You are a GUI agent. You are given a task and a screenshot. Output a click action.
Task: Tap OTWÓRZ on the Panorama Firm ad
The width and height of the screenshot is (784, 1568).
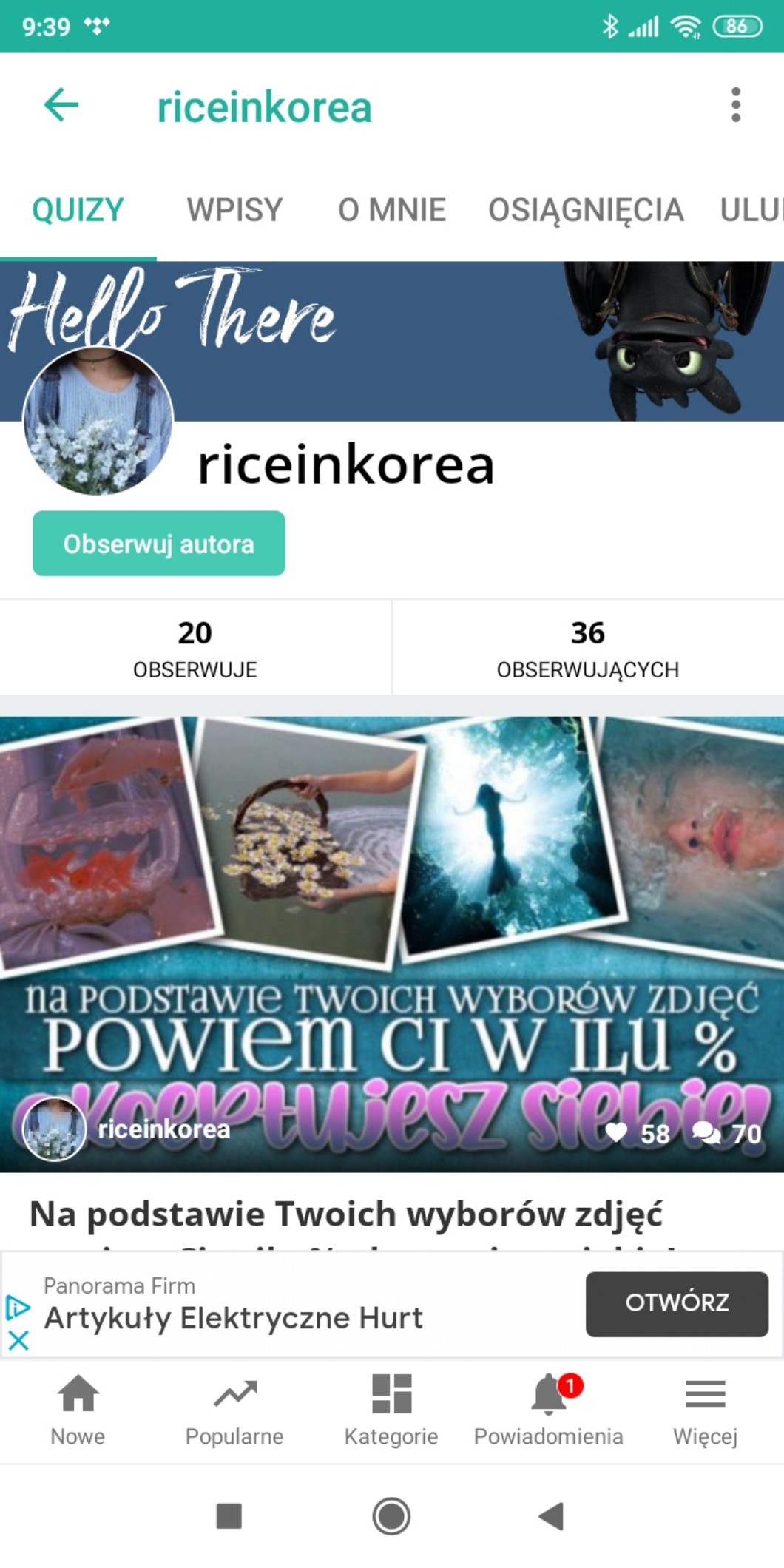tap(677, 1304)
